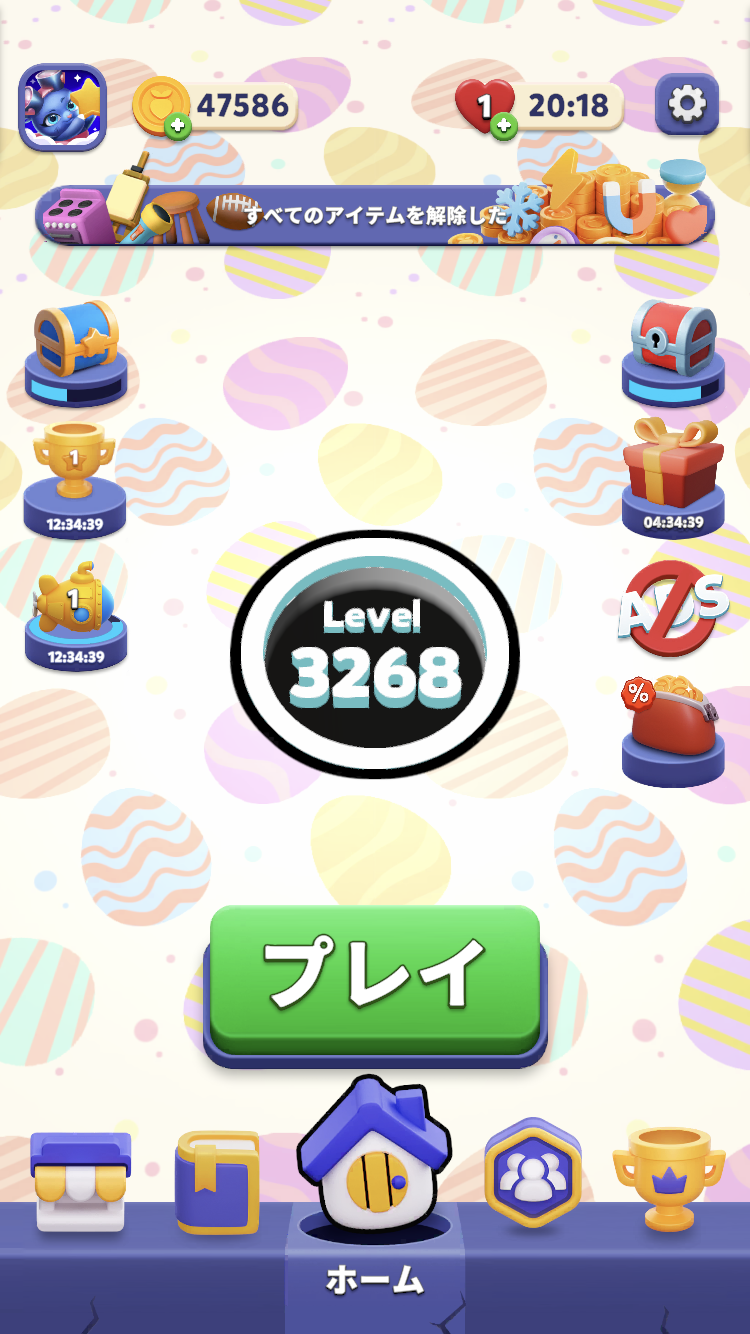The image size is (750, 1334).
Task: Select the ホーム tab
Action: [x=375, y=1279]
